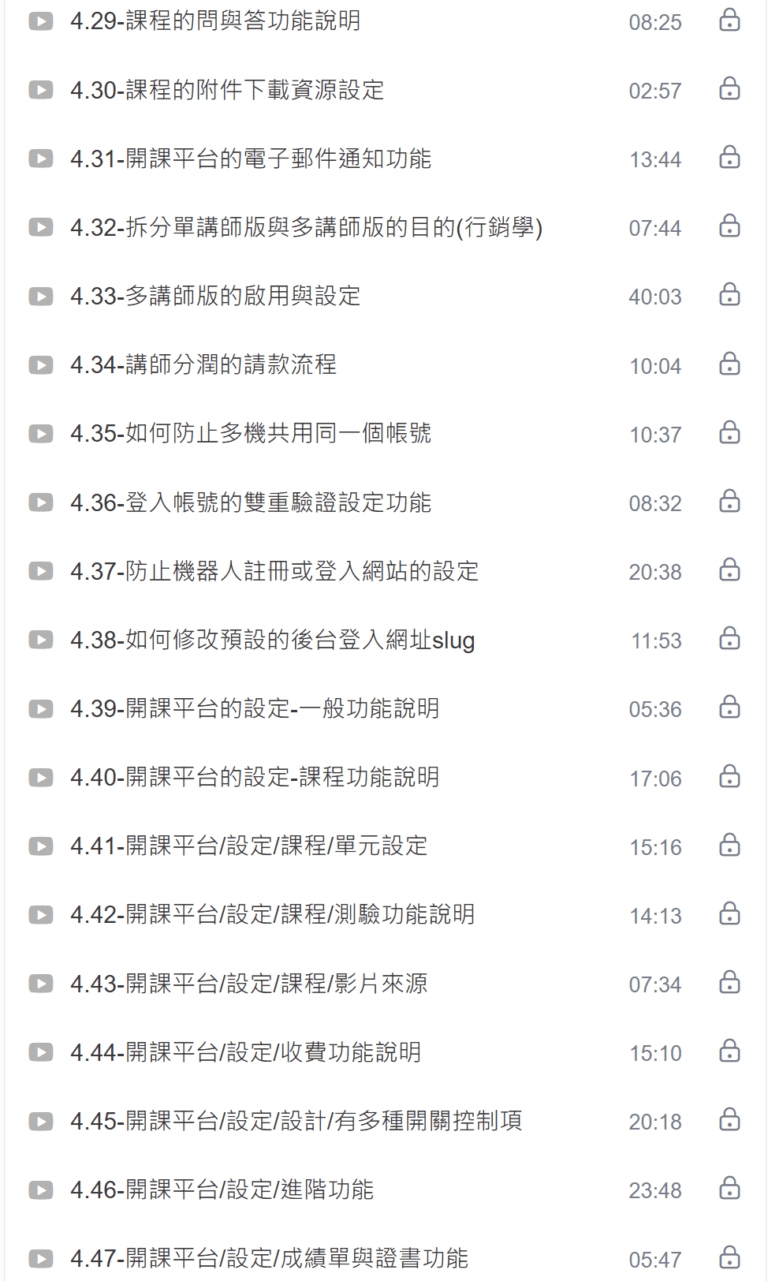
Task: Select lesson 4.38 如何修改預設的後台登入網址slug
Action: click(272, 640)
